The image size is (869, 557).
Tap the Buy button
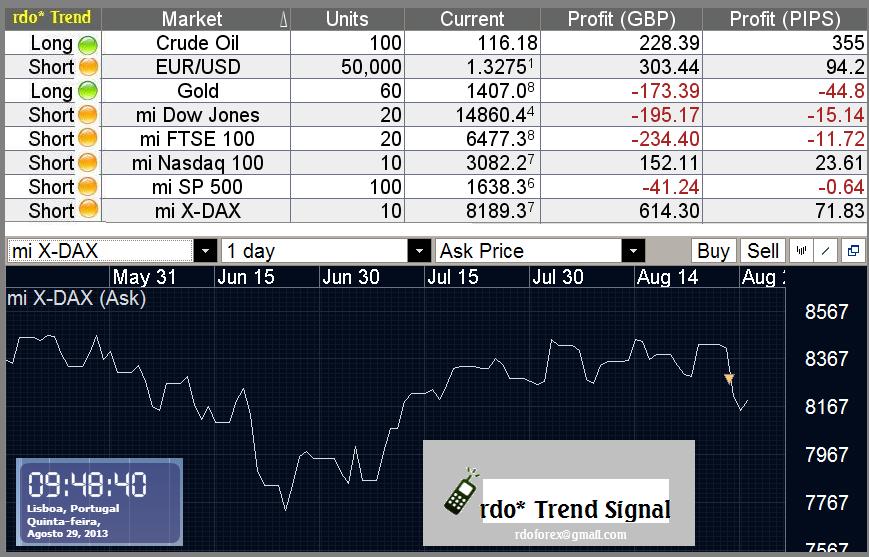pos(713,251)
